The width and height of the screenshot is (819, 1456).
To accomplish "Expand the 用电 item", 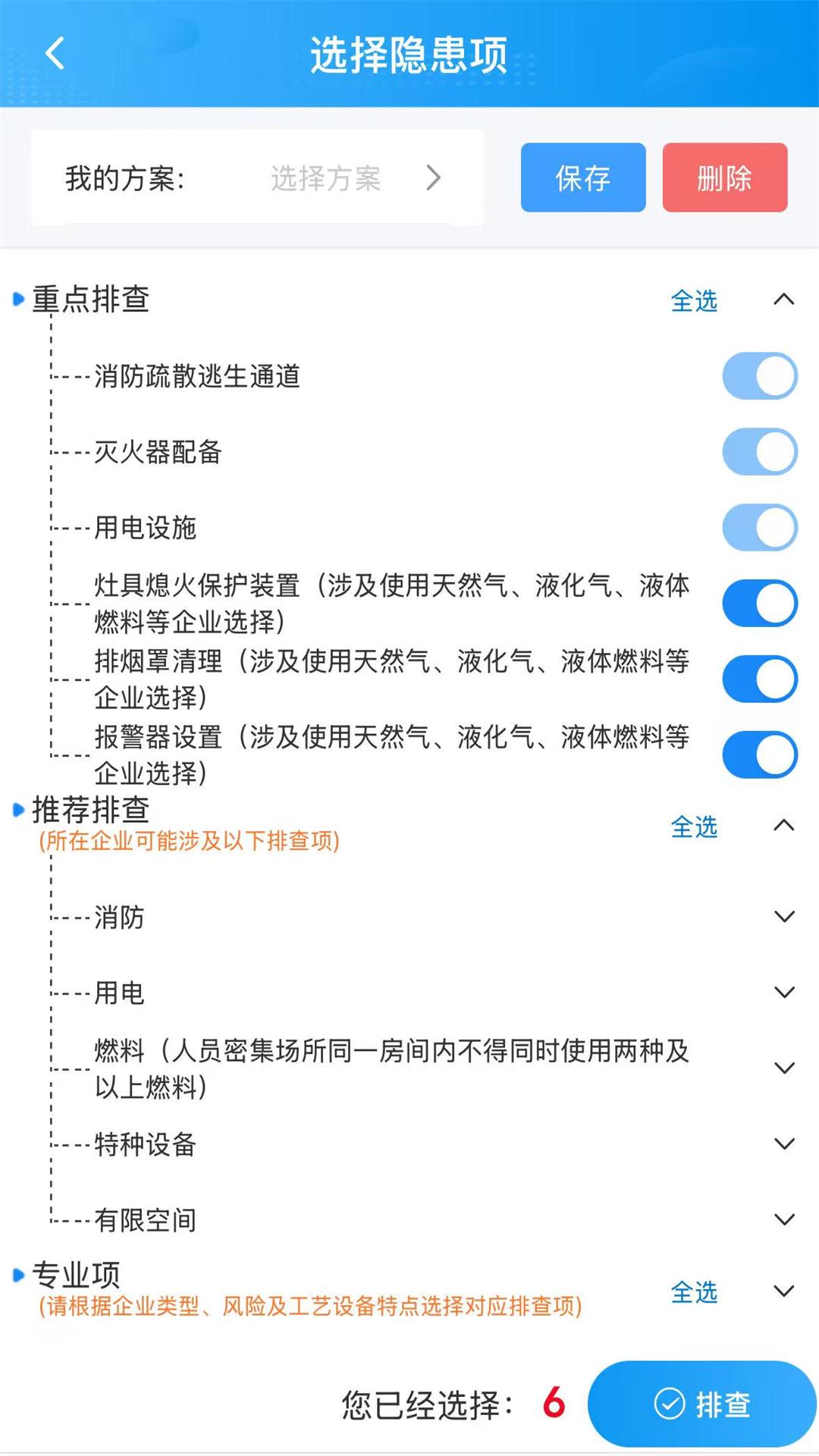I will tap(783, 993).
